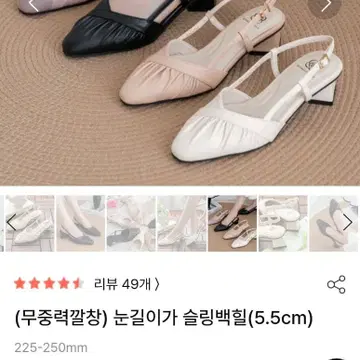Show the next main product image
This screenshot has height=360, width=360.
click(325, 5)
